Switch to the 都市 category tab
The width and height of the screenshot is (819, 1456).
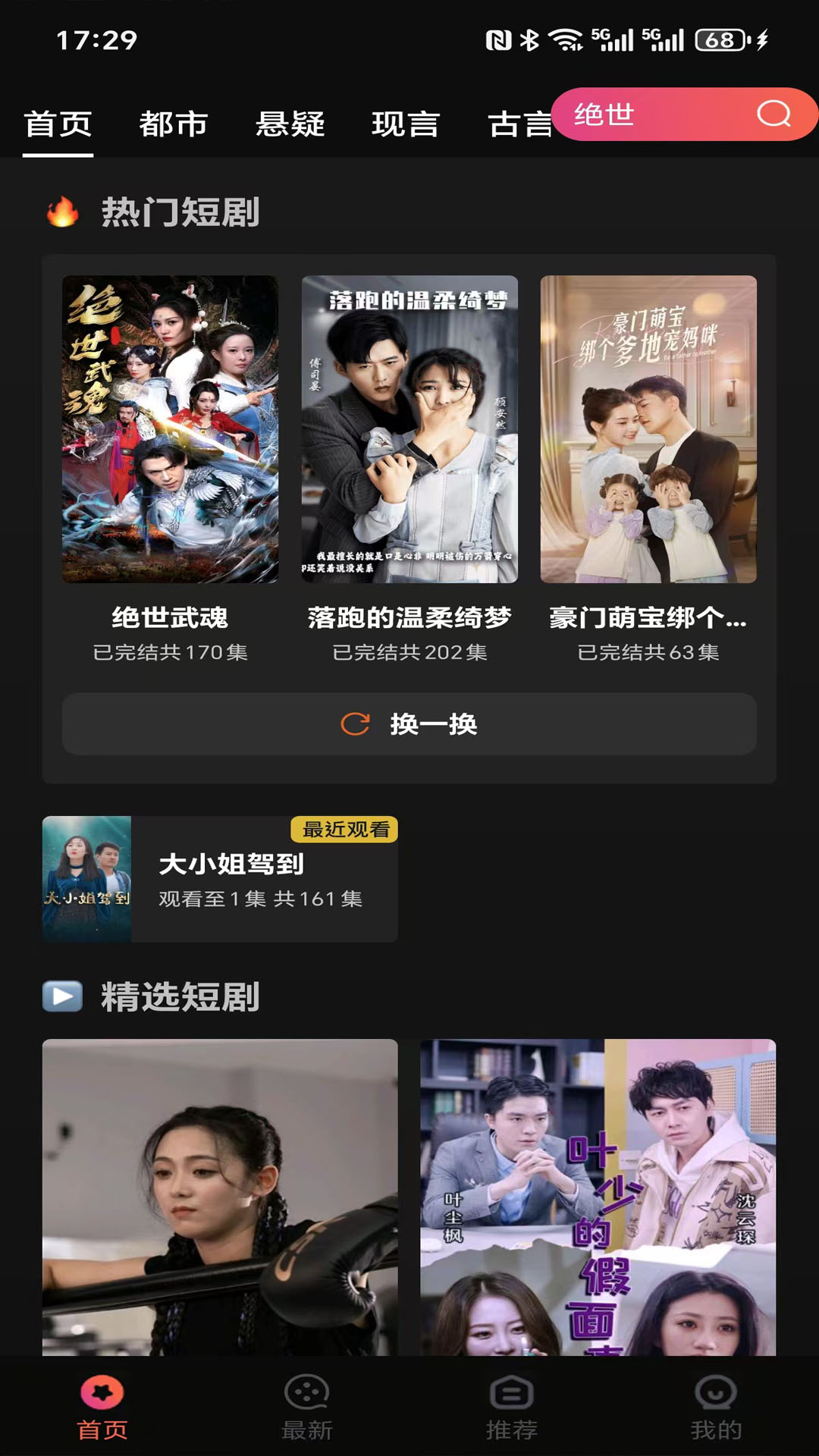174,124
